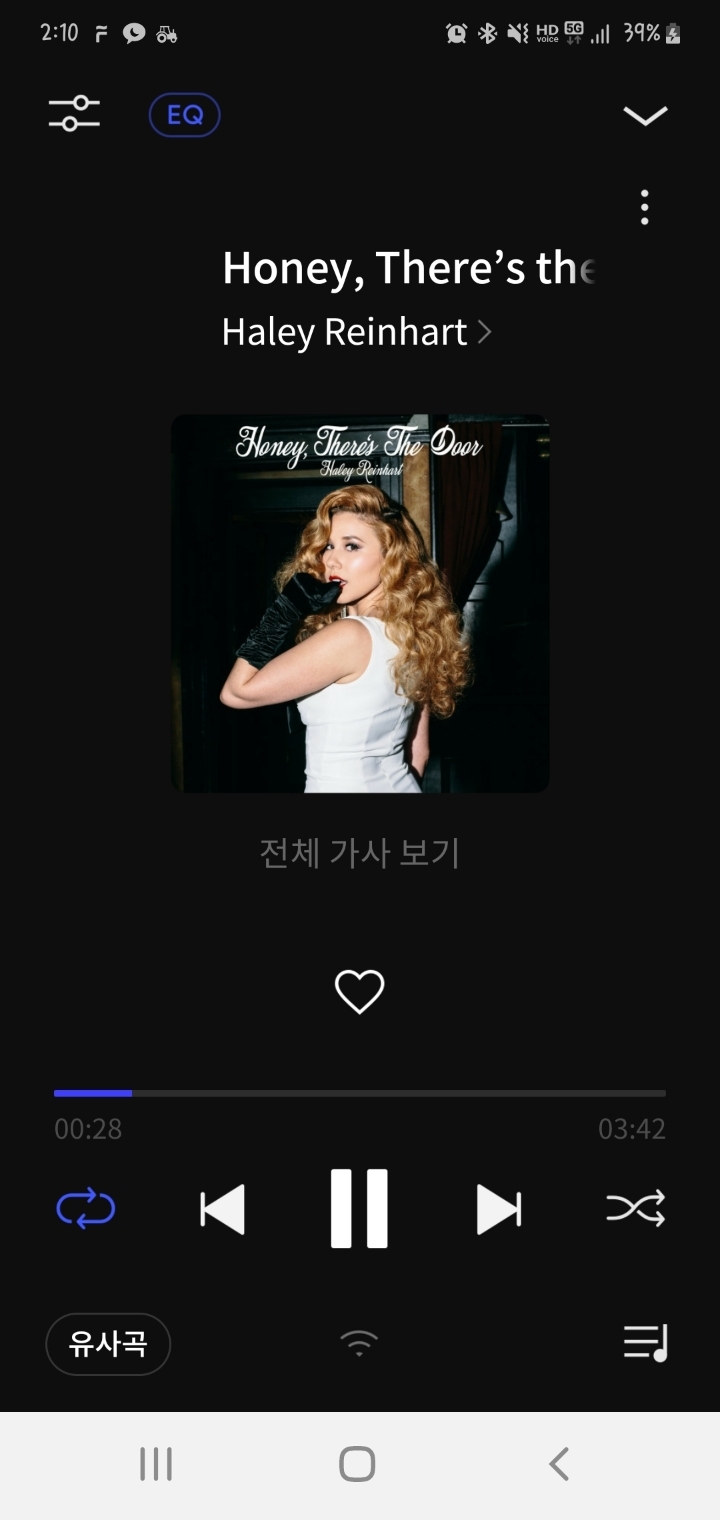Tap the album cover art

tap(360, 603)
